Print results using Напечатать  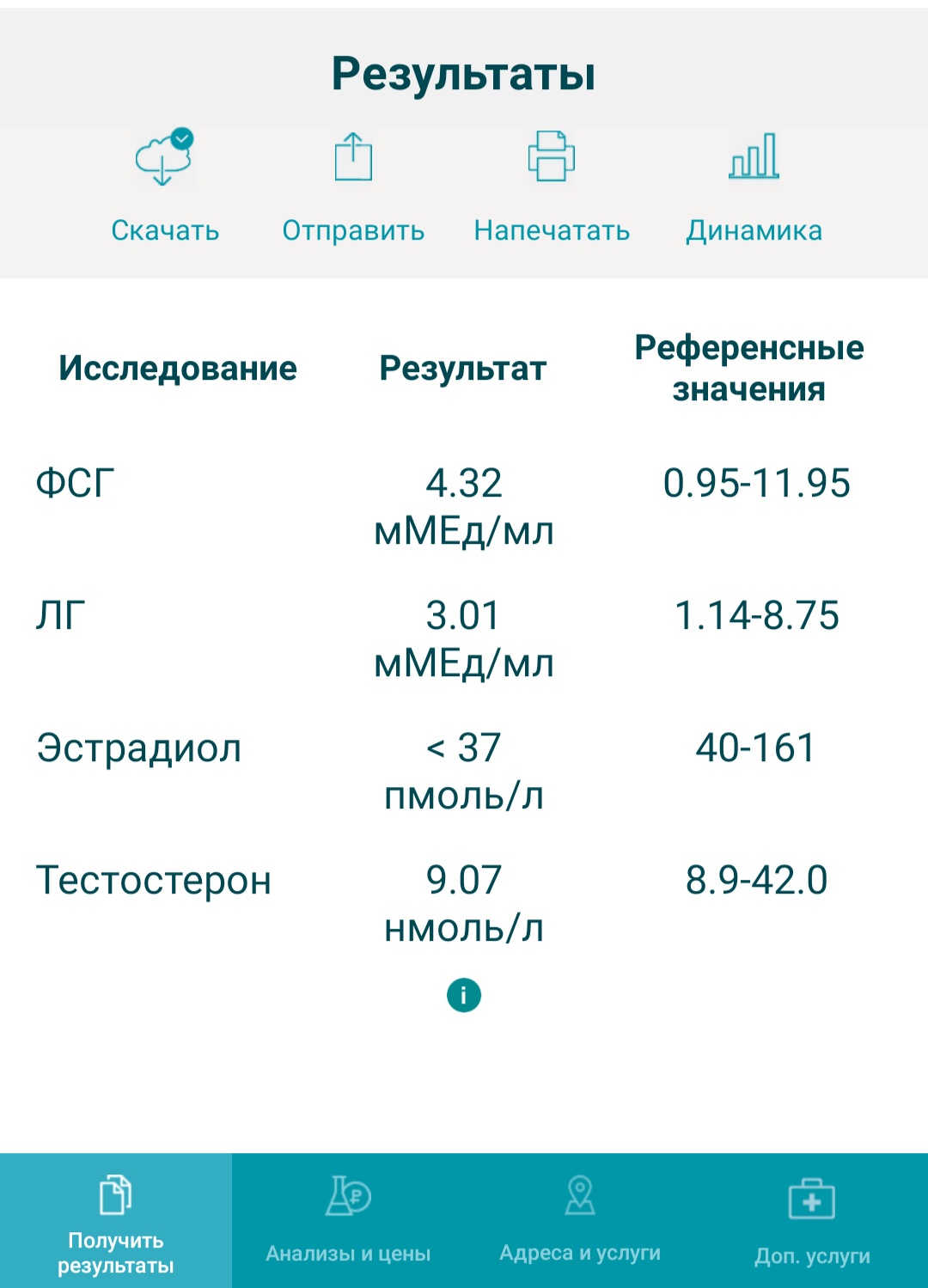(x=551, y=185)
